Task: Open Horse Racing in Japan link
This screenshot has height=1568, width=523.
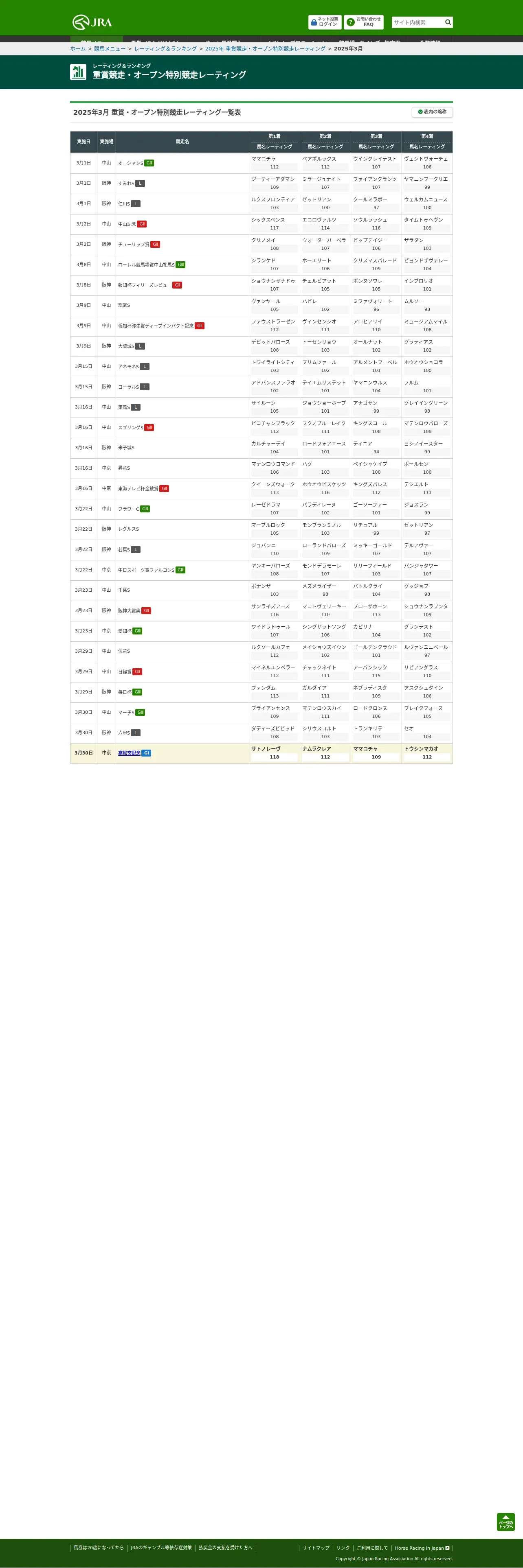Action: (421, 1548)
